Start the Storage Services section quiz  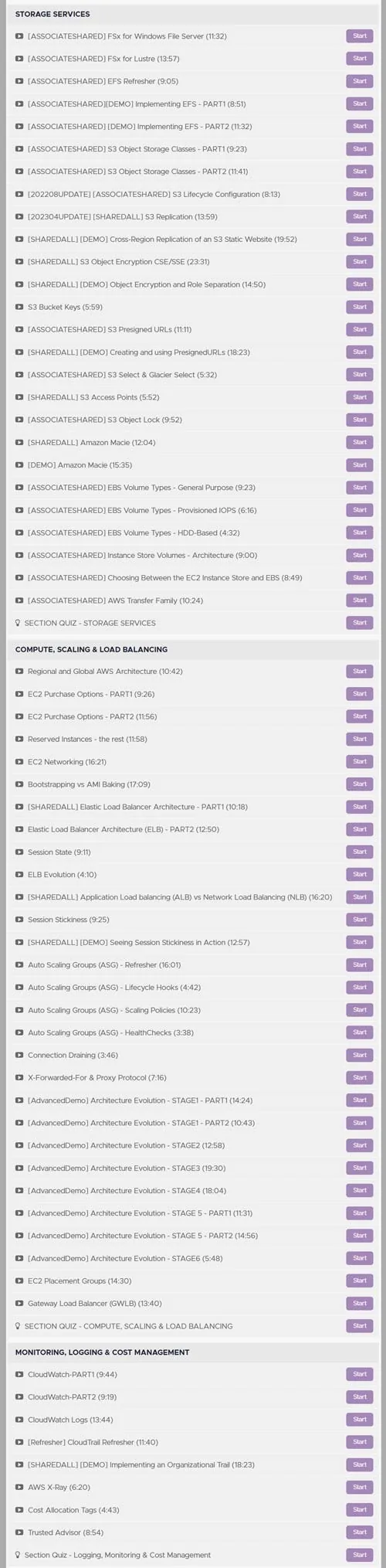point(359,623)
